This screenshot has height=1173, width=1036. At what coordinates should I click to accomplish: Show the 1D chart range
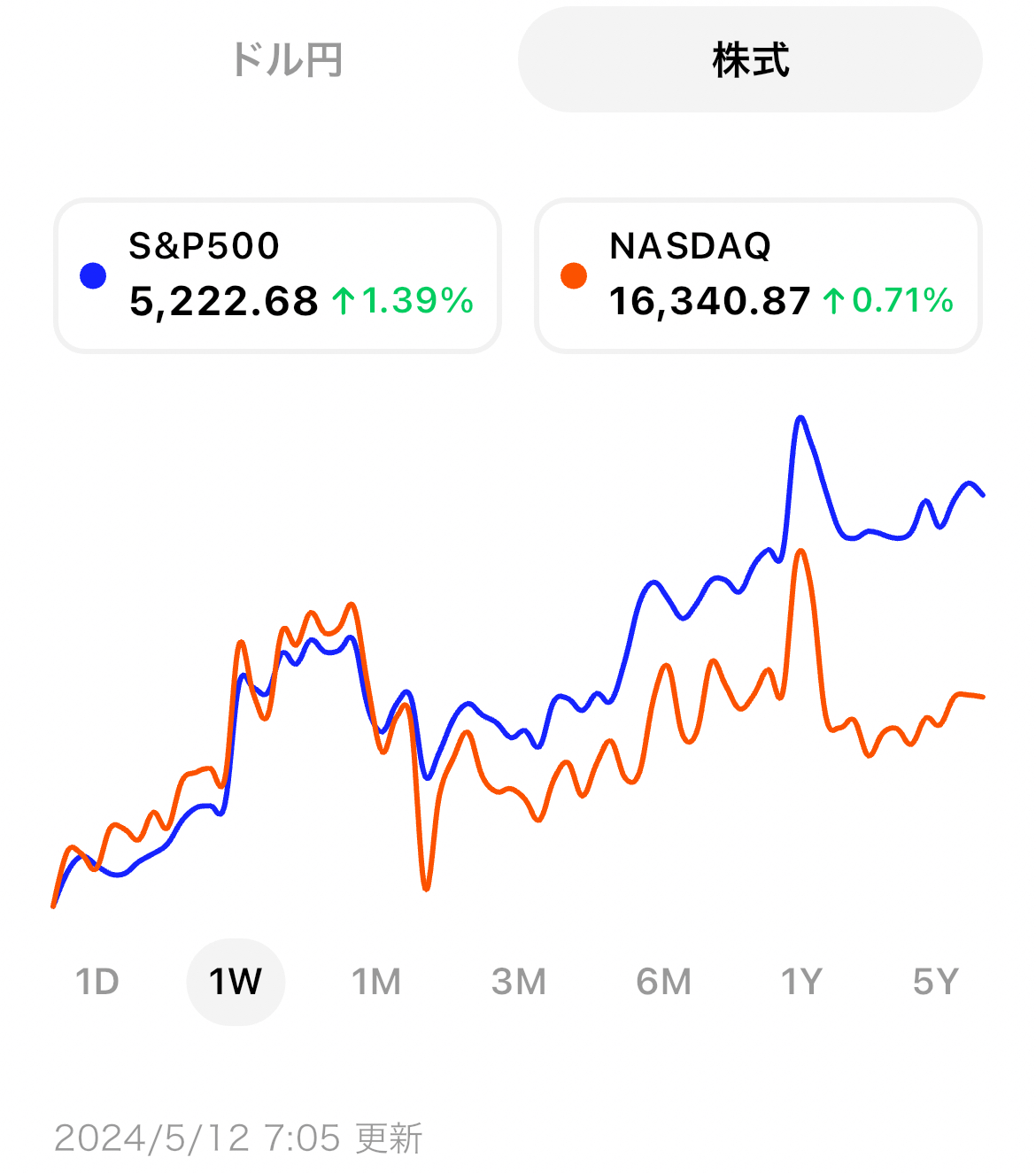(97, 982)
